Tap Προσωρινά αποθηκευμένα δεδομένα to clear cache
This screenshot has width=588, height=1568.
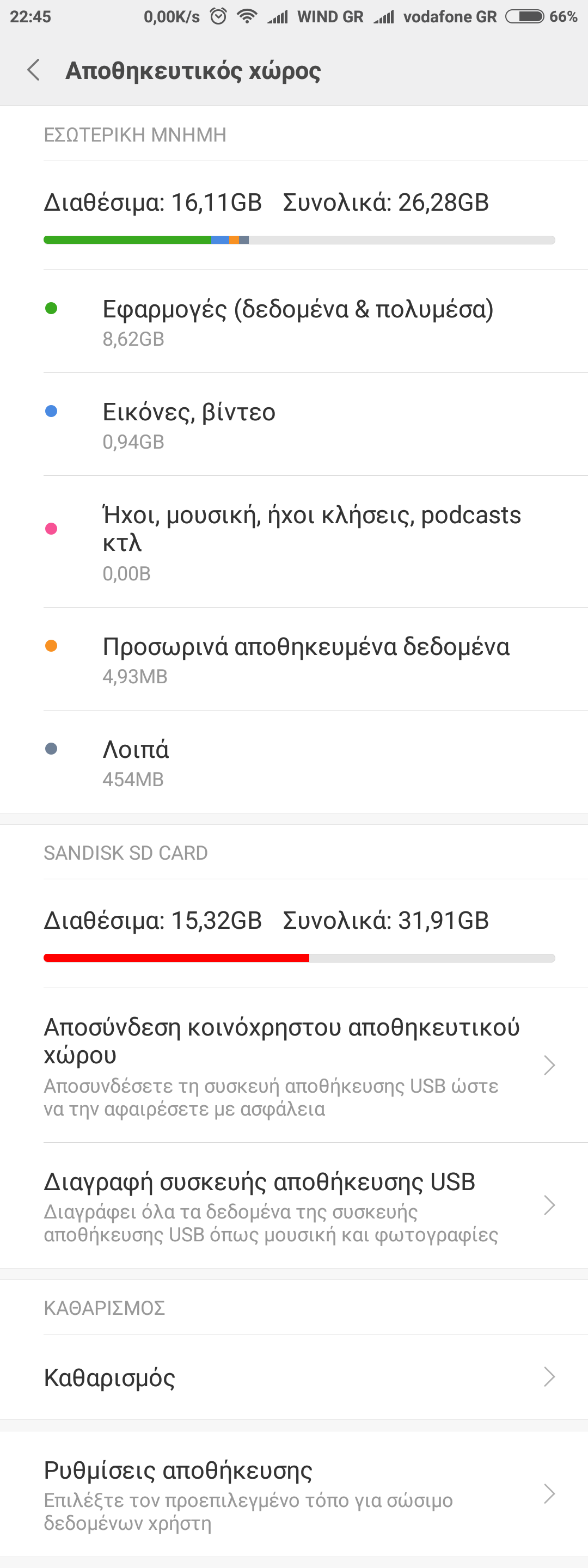(x=297, y=659)
